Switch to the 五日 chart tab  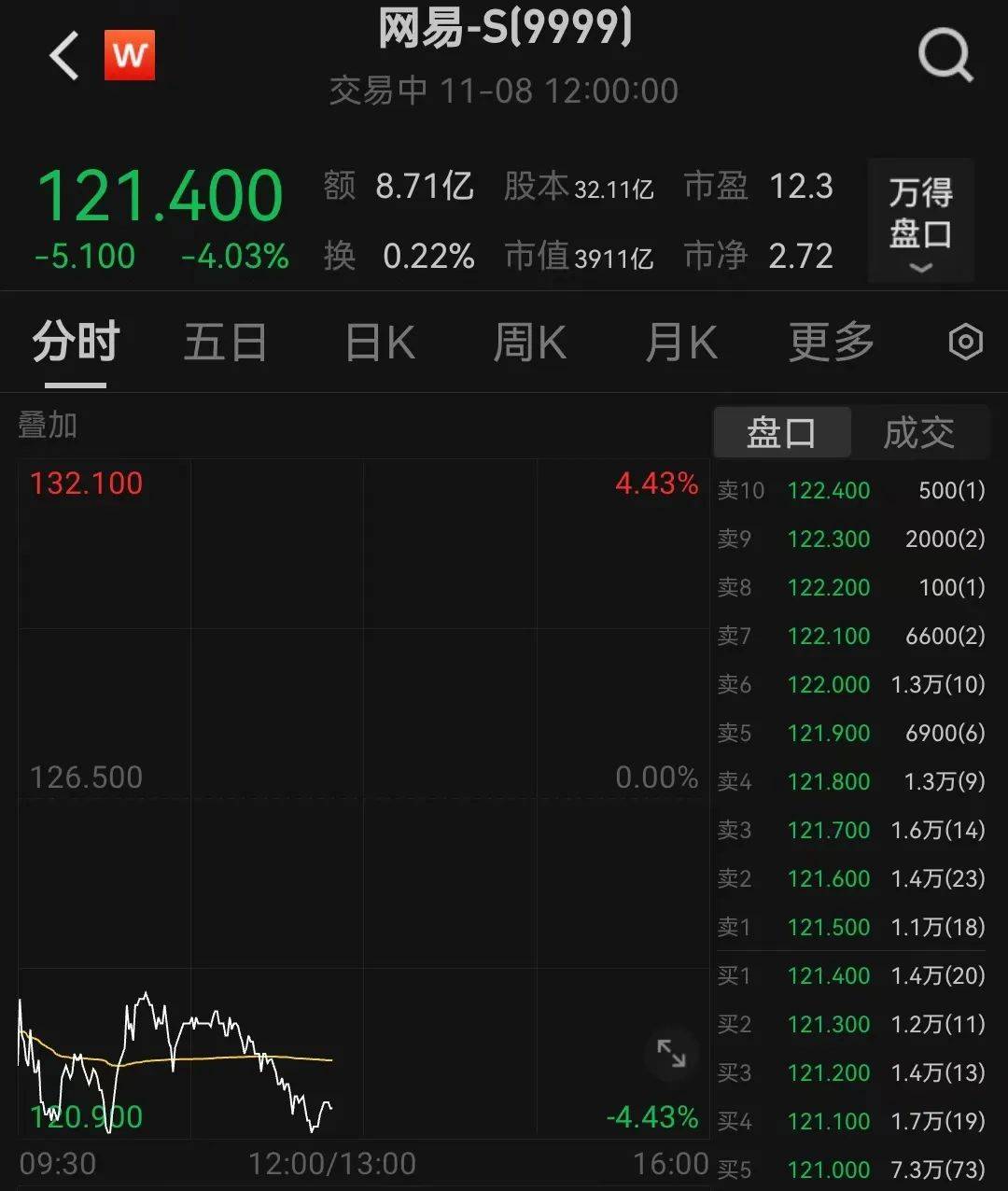pos(225,343)
